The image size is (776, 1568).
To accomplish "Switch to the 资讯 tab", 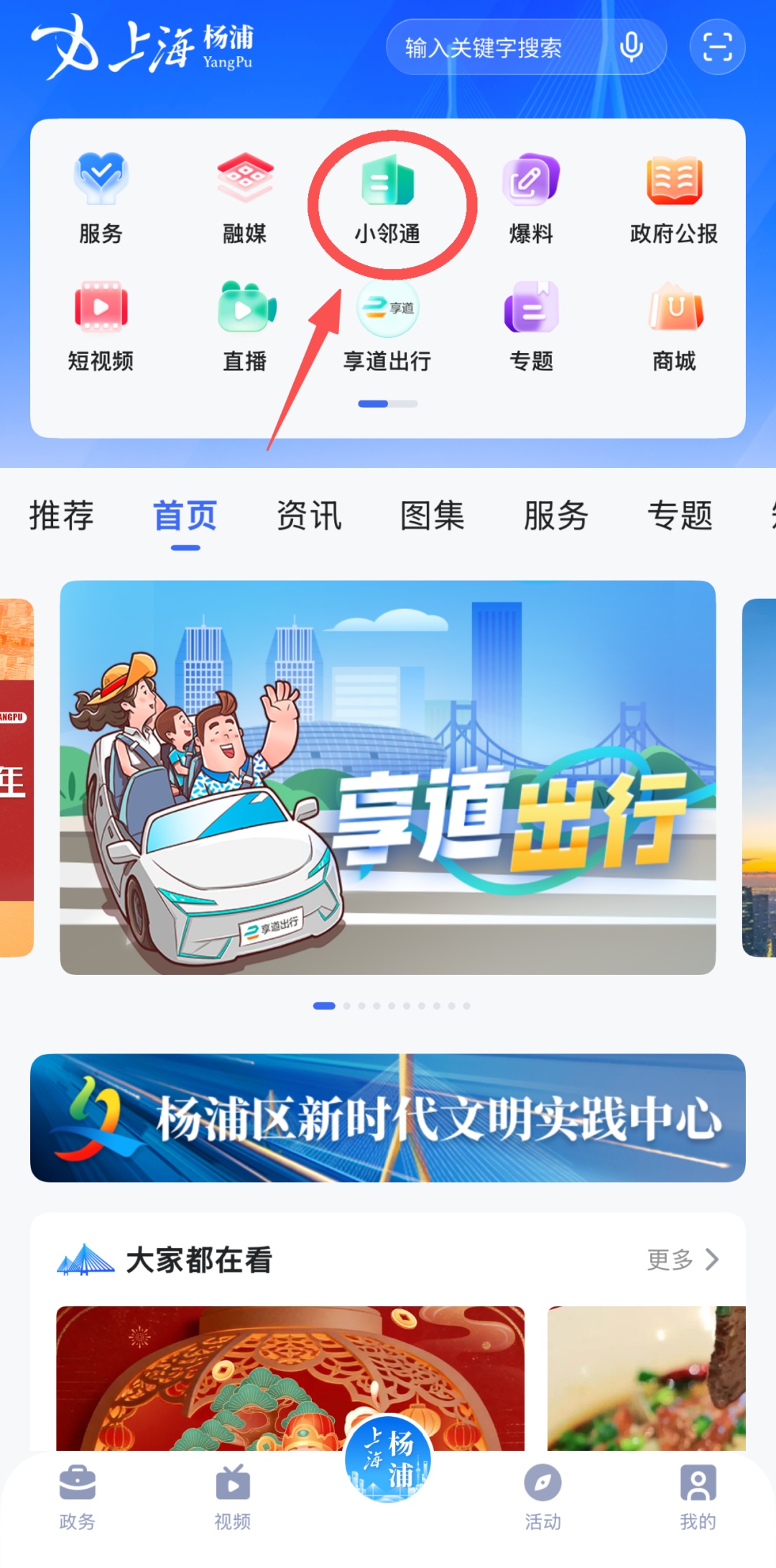I will (x=309, y=515).
